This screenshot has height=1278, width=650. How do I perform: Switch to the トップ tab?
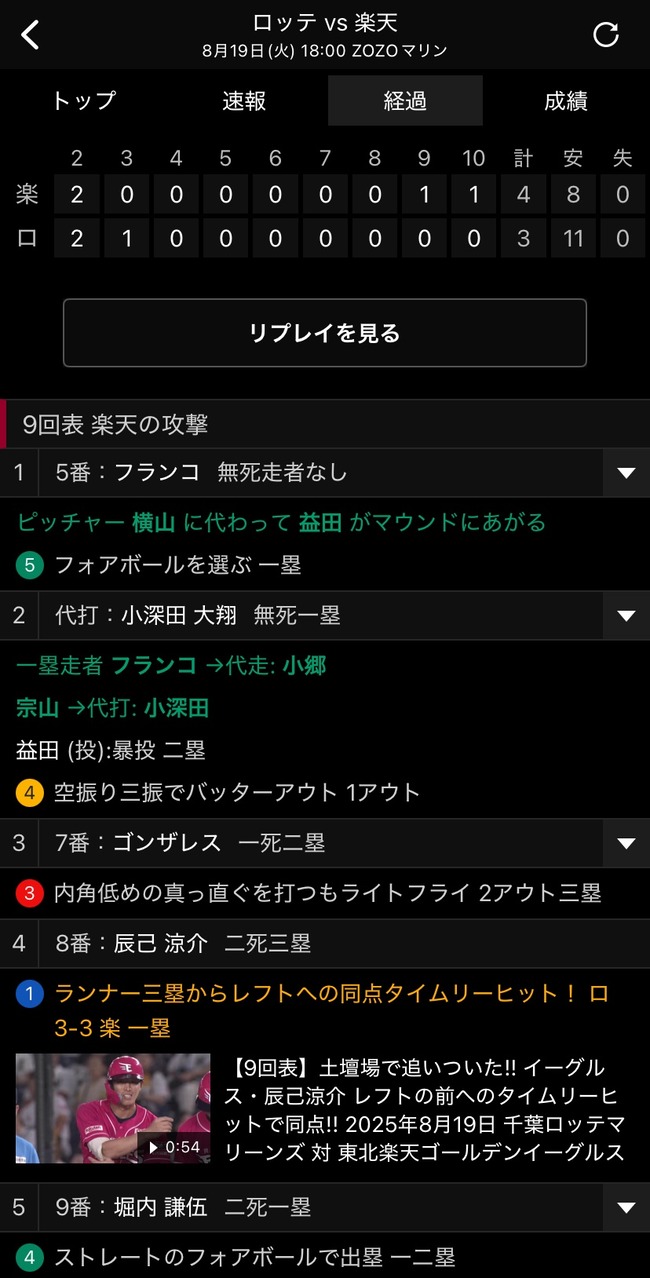[84, 100]
